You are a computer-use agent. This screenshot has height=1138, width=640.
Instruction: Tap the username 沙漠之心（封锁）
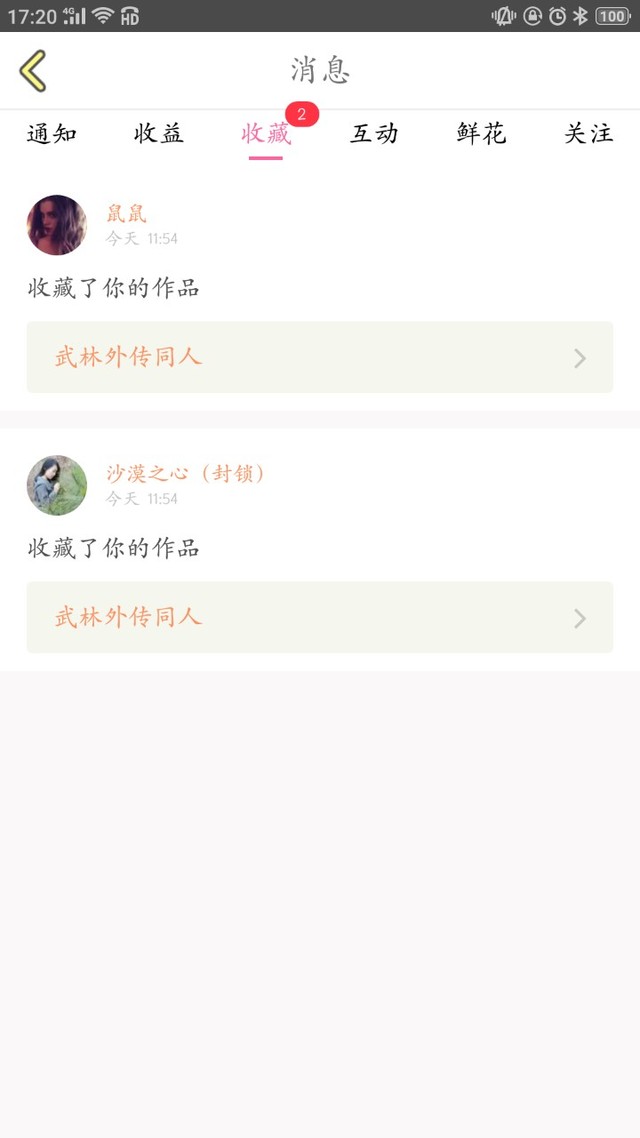pos(186,474)
